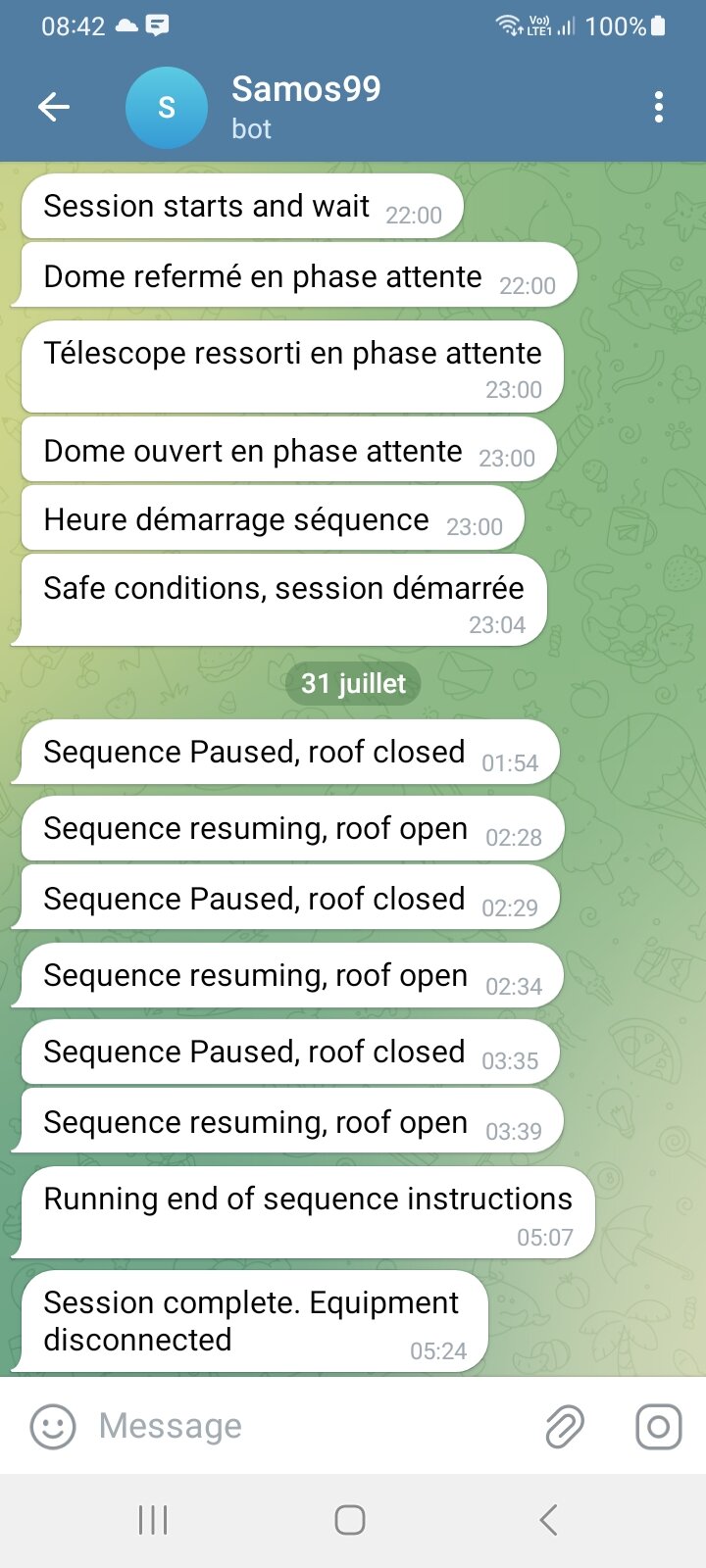
Task: Attach a file with the paperclip
Action: point(565,1426)
